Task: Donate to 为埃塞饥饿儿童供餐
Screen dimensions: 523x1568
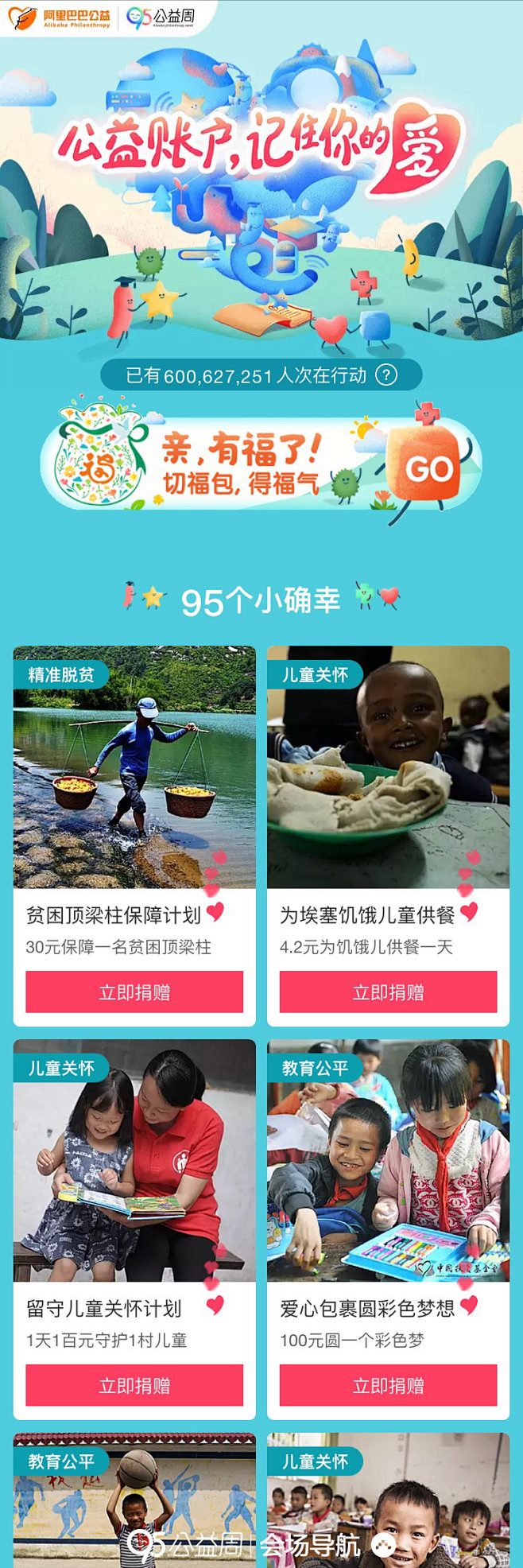Action: (x=388, y=992)
